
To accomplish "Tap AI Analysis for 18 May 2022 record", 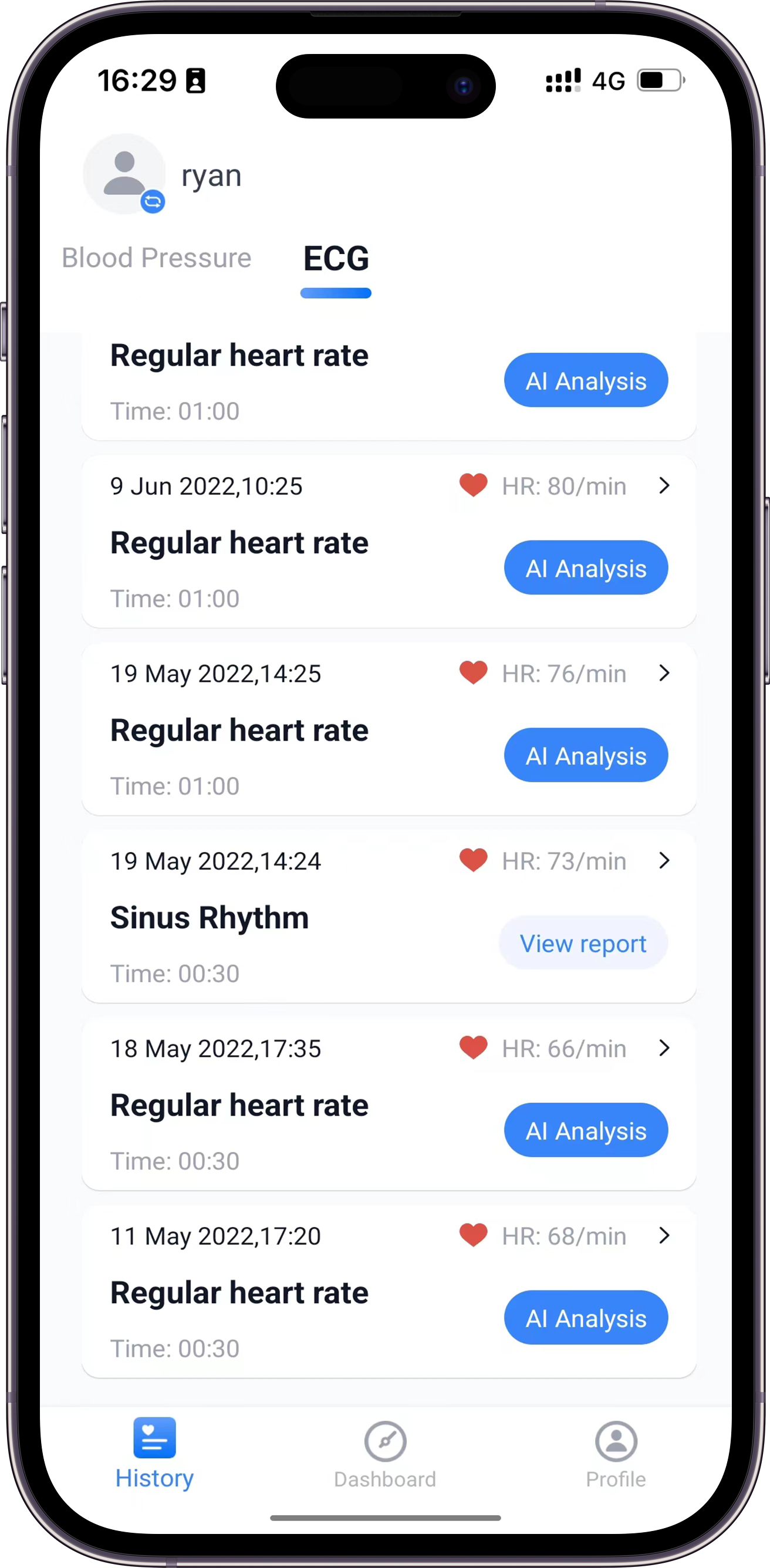I will (586, 1130).
